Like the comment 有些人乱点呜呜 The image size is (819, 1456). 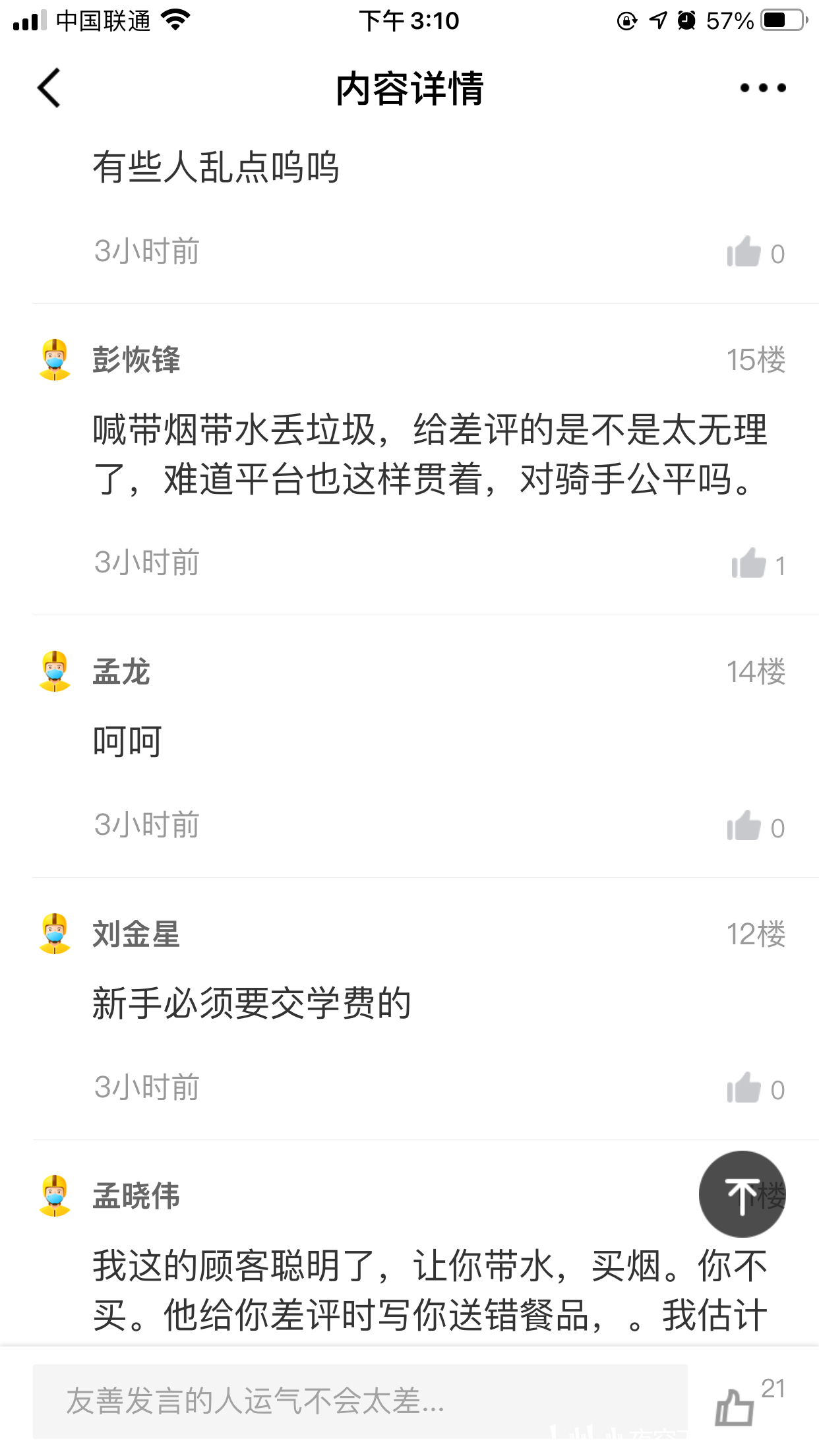[x=744, y=252]
